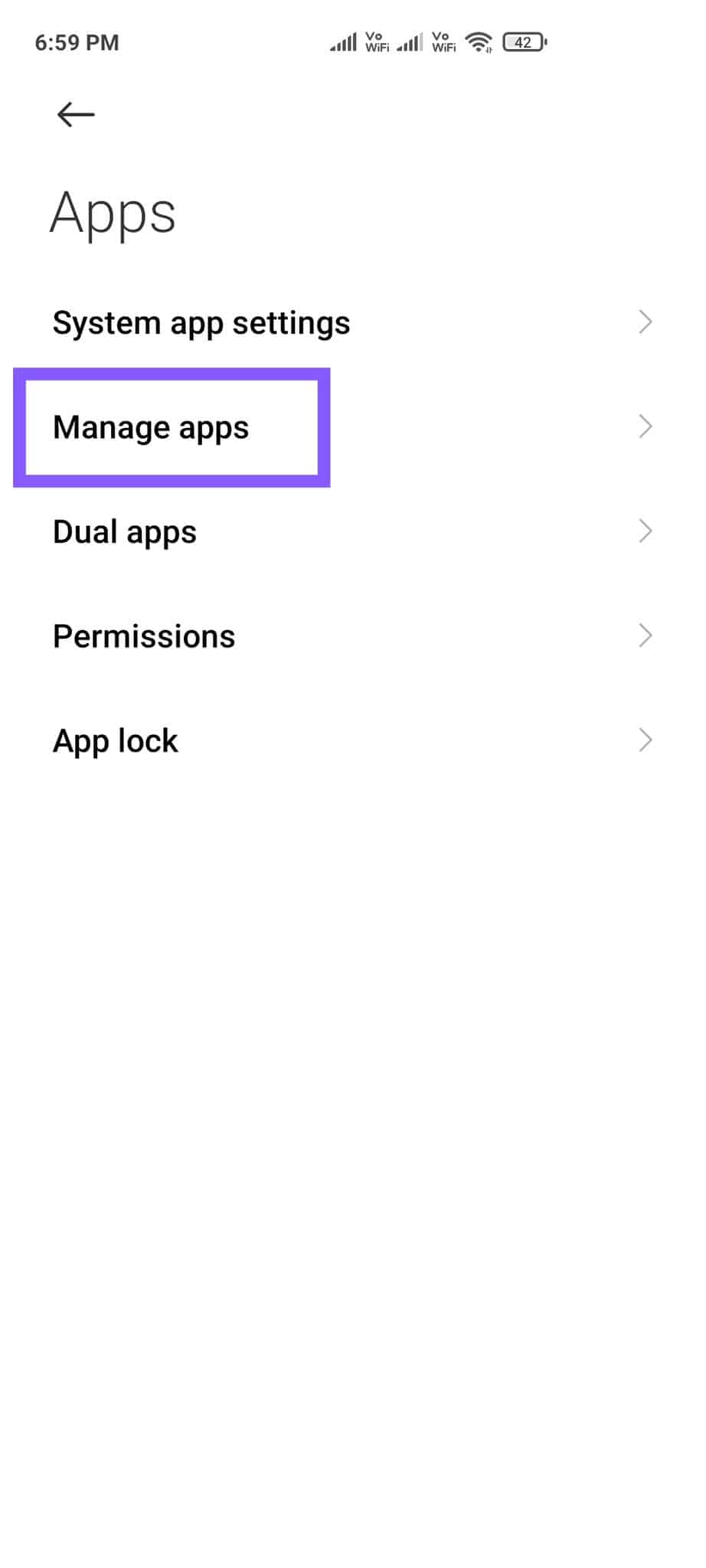
Task: Go back using the top-left arrow
Action: pos(76,115)
